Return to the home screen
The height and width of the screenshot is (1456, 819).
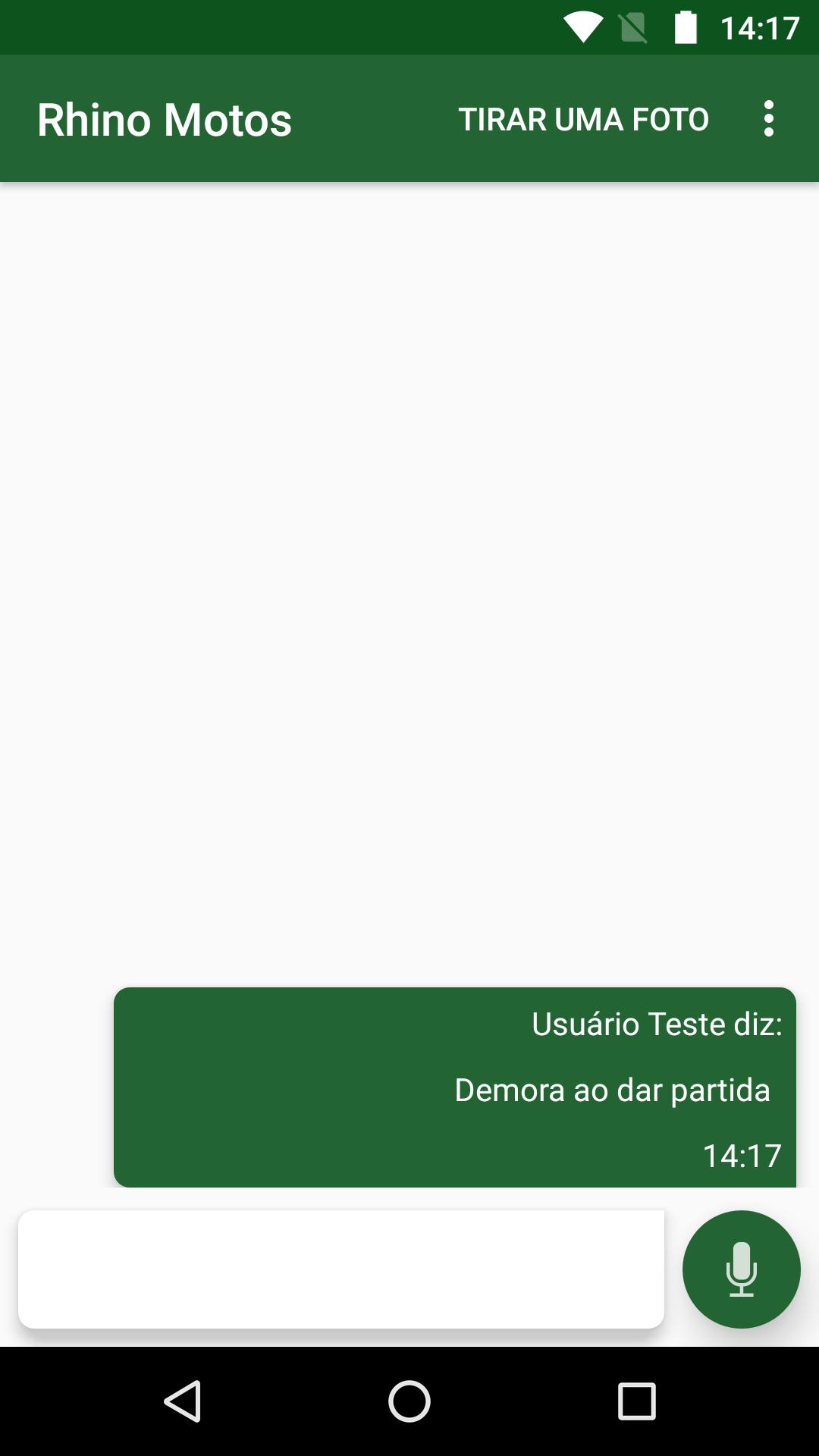click(x=409, y=1401)
